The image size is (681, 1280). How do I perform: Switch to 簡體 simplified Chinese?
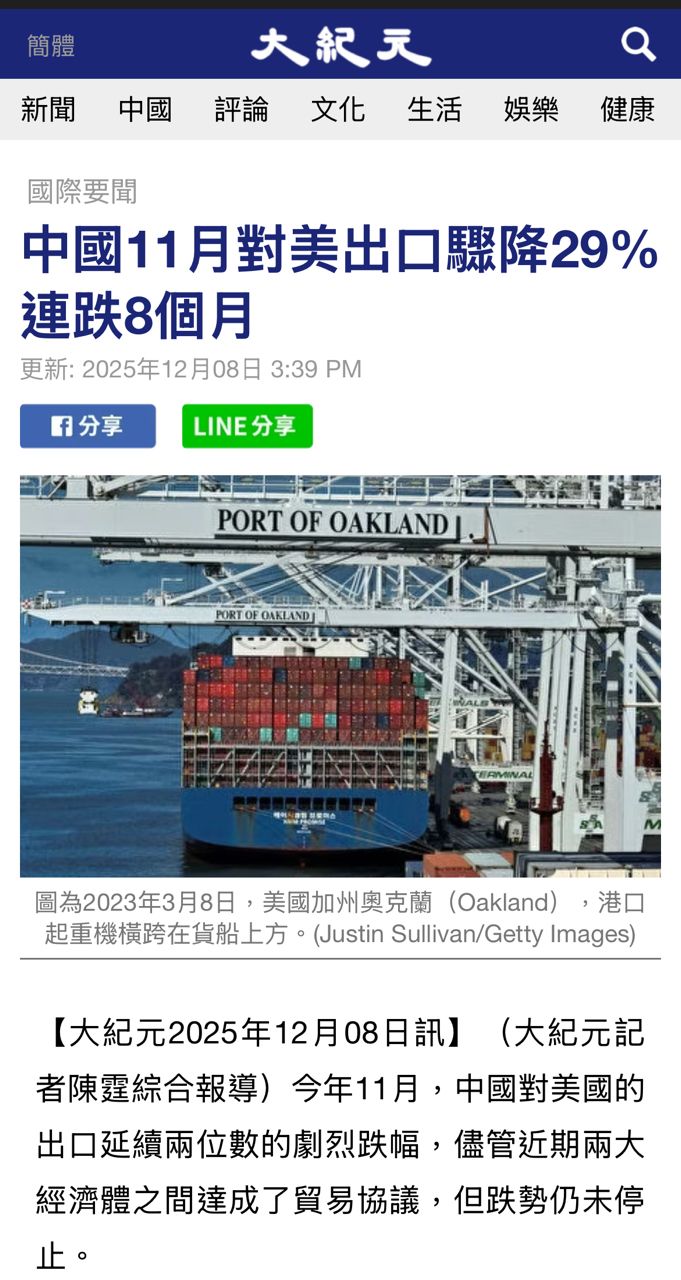tap(51, 46)
